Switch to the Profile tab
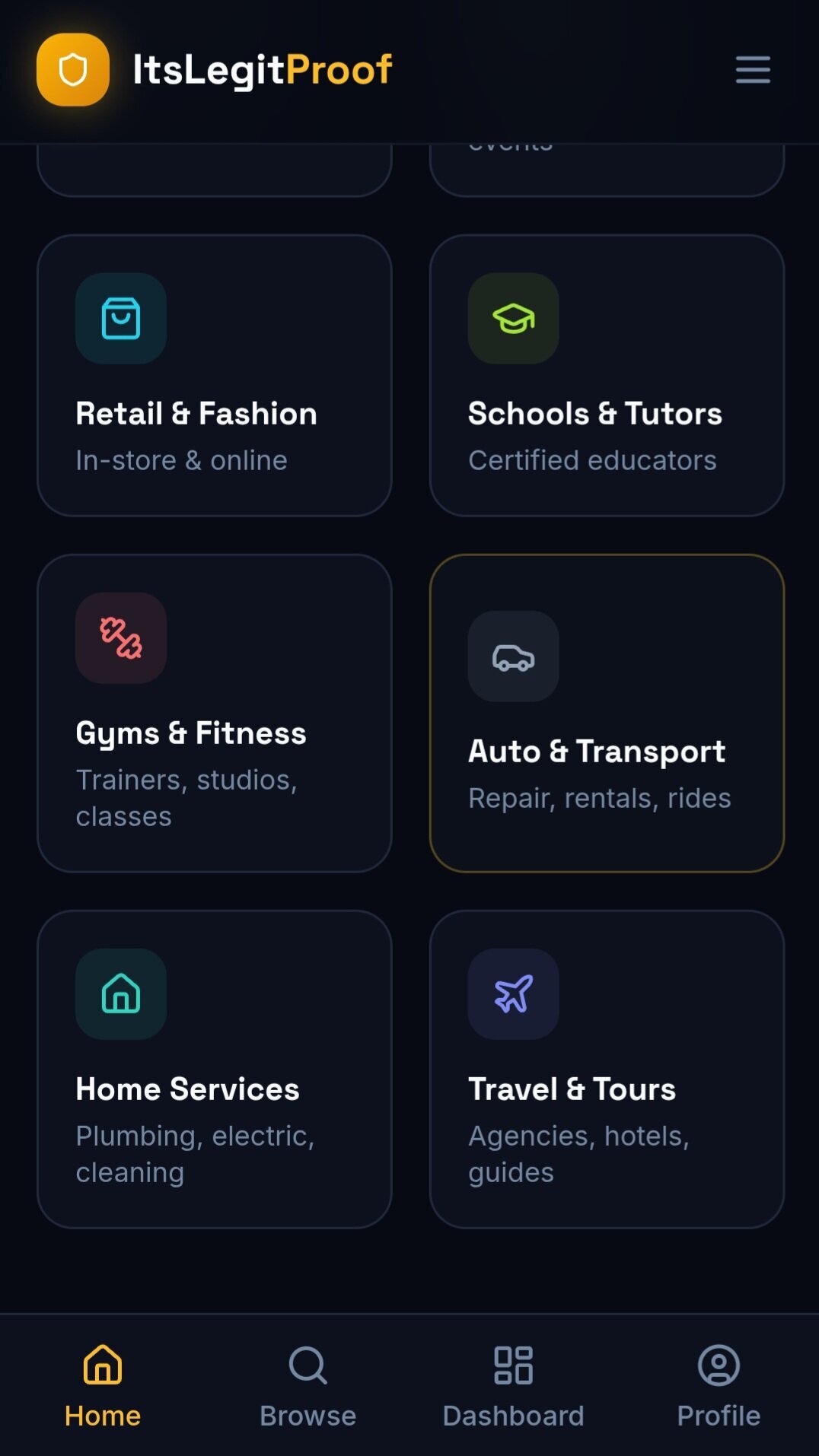 [719, 1385]
